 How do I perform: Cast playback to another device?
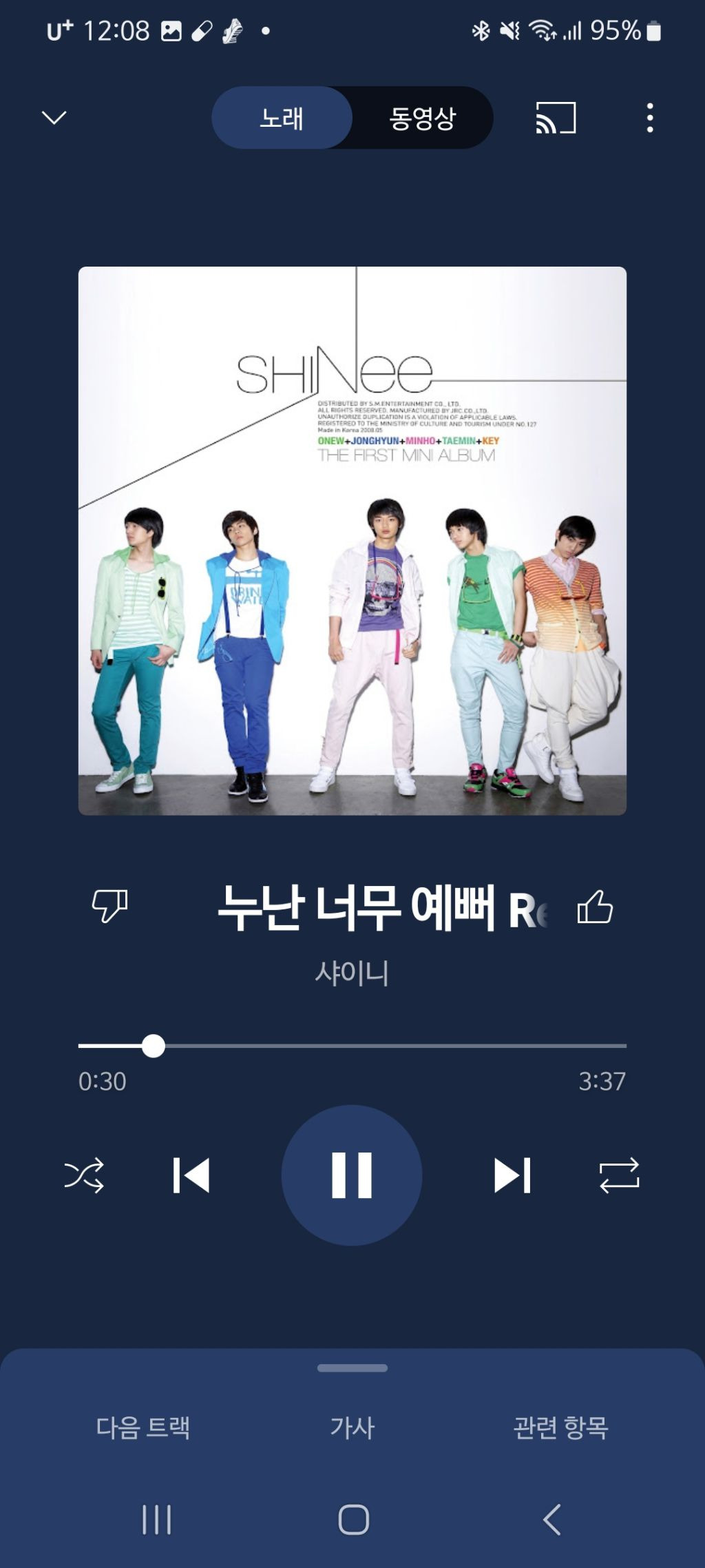[556, 118]
